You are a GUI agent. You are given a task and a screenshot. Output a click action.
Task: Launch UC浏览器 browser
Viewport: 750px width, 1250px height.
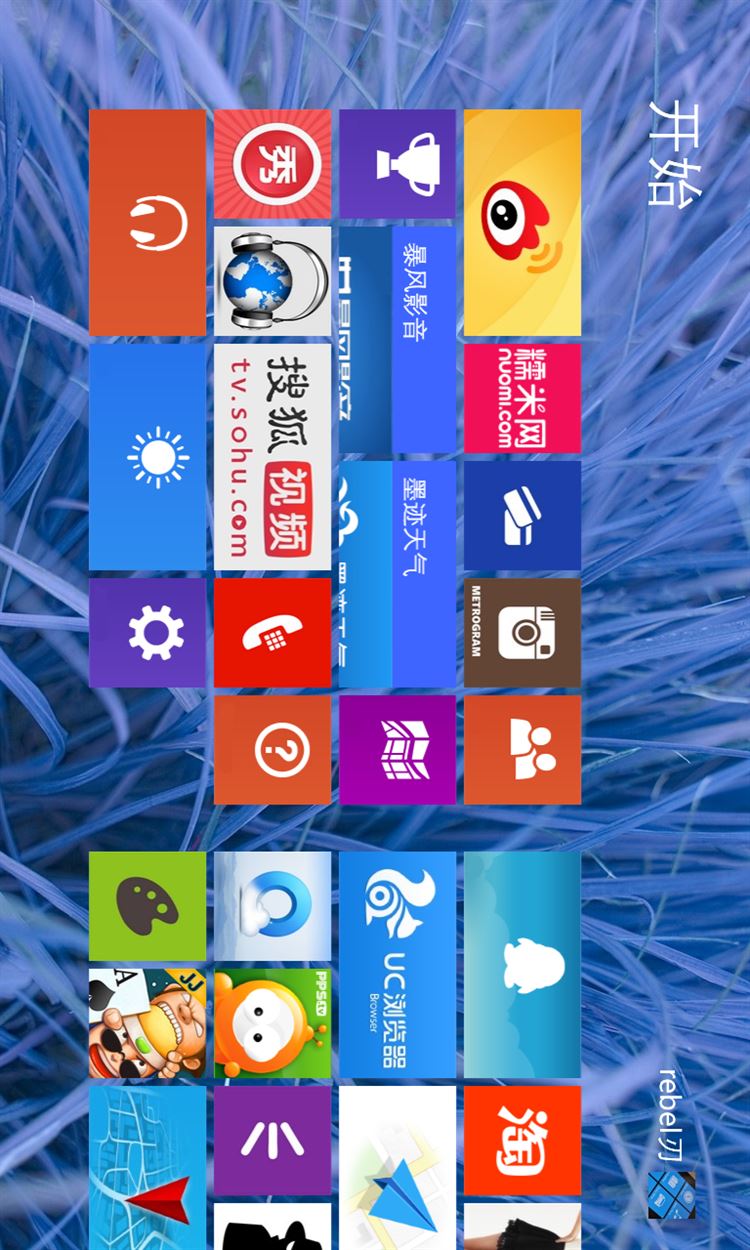[397, 964]
